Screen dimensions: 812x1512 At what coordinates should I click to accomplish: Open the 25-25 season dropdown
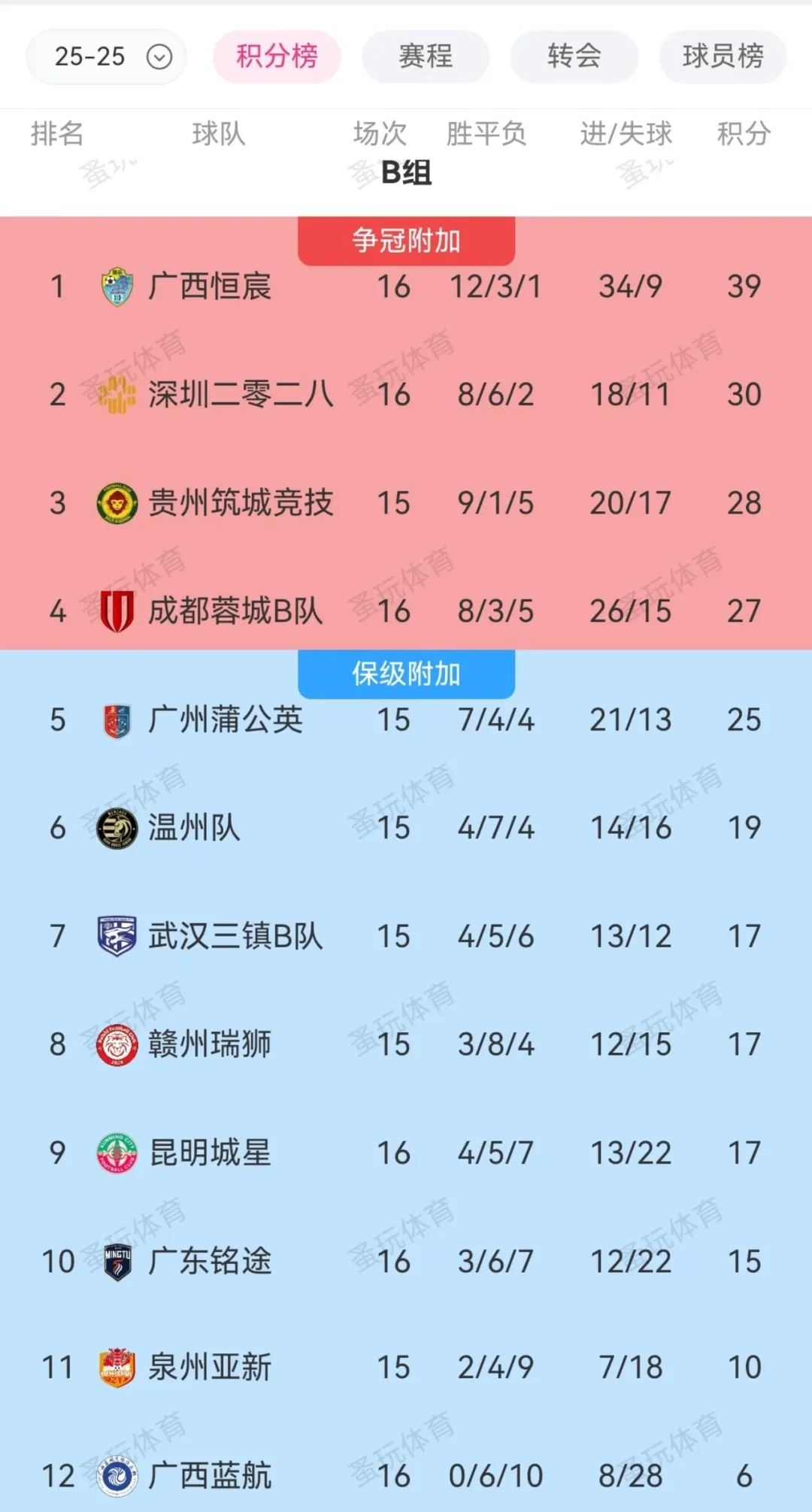[106, 56]
